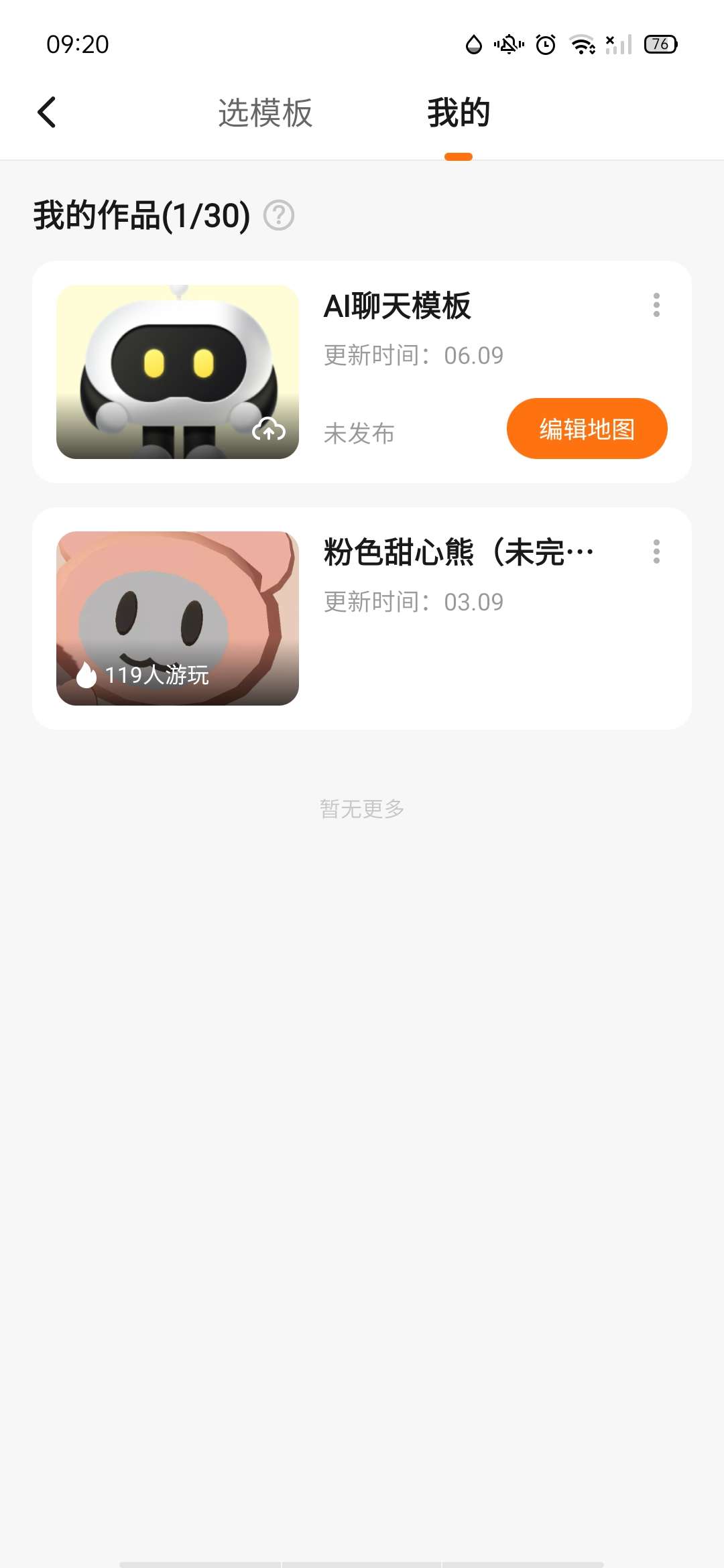Open the 粉色甜心熊 thumbnail
Image resolution: width=724 pixels, height=1568 pixels.
178,618
